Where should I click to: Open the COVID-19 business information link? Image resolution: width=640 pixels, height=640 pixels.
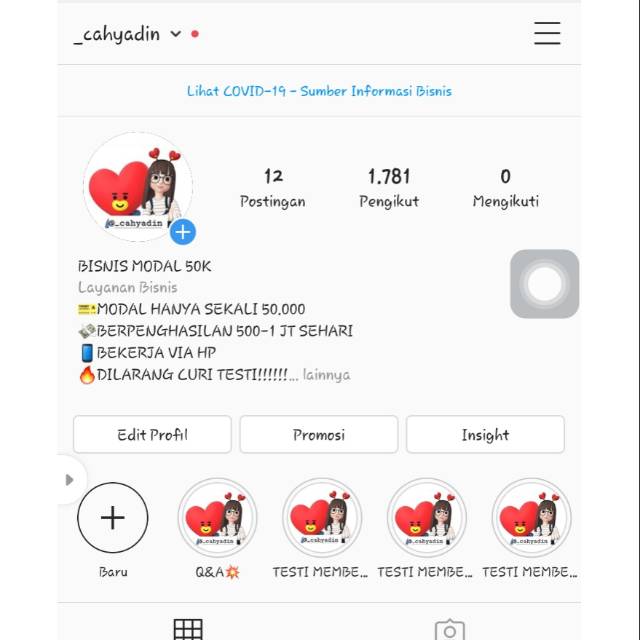[319, 91]
